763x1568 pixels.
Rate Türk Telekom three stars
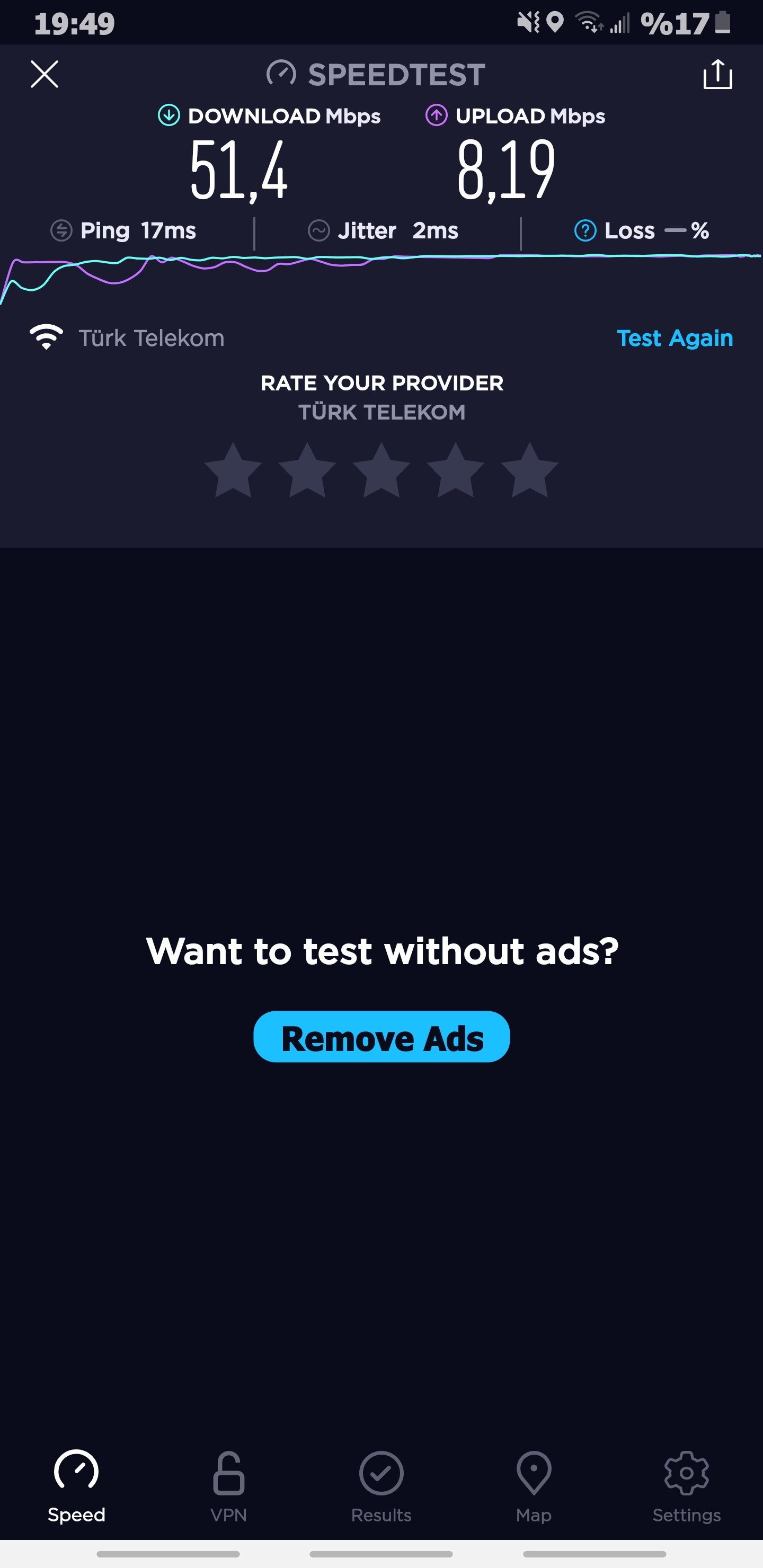[x=381, y=470]
